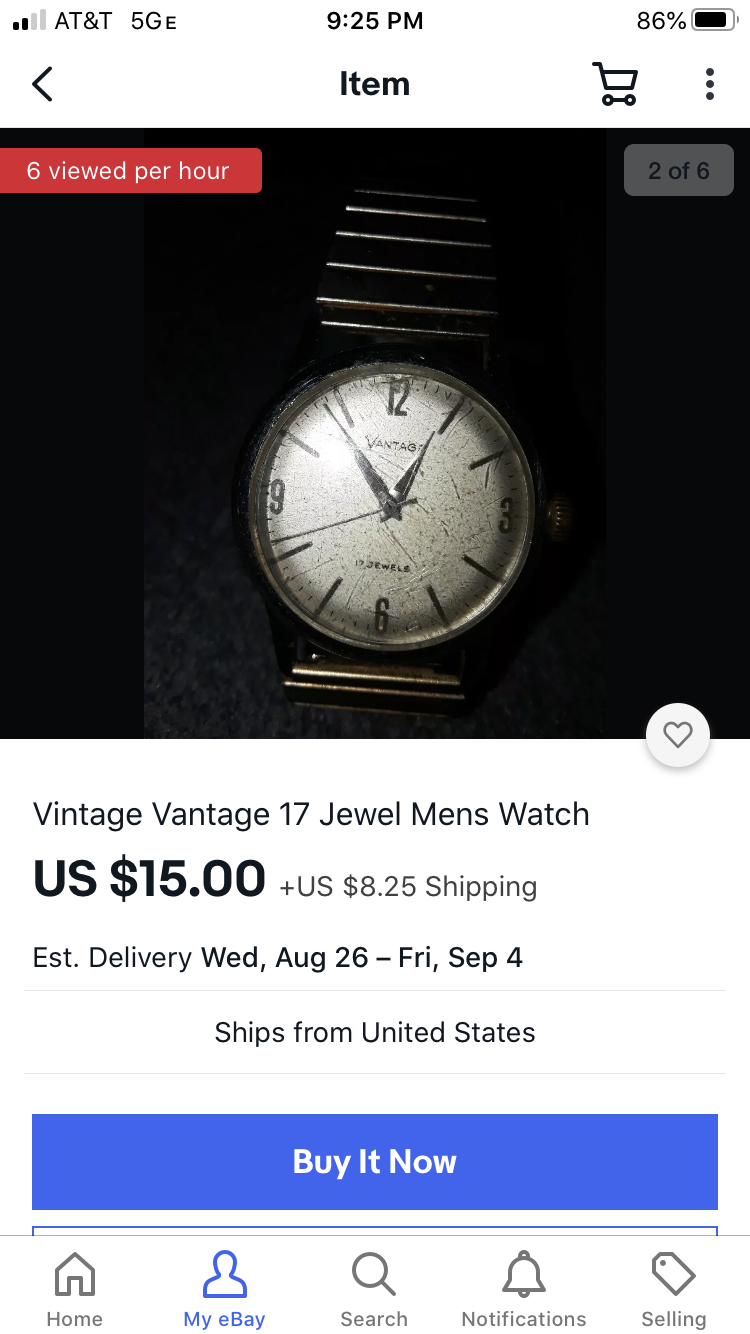View the Notifications tab
750x1334 pixels.
click(524, 1290)
